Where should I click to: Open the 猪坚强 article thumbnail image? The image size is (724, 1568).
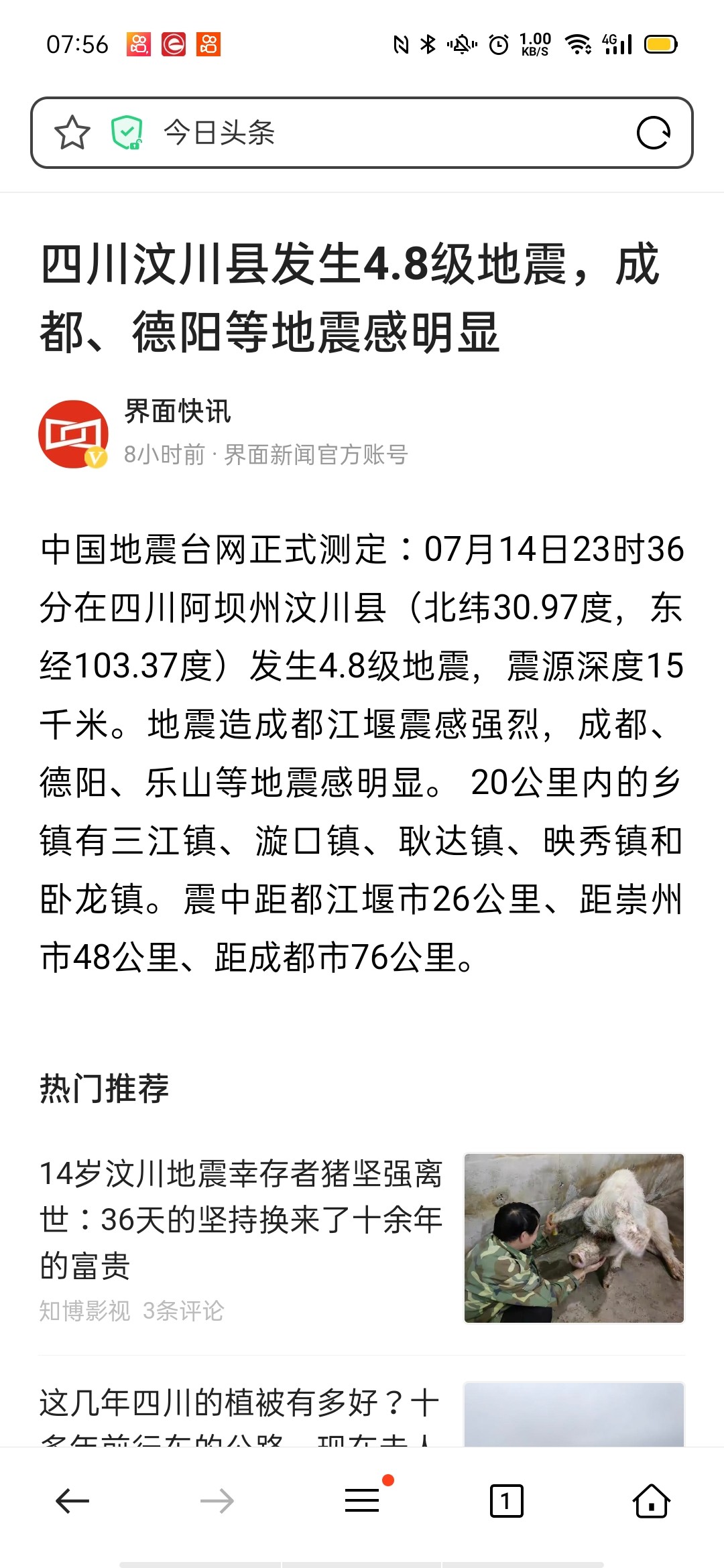[574, 1238]
